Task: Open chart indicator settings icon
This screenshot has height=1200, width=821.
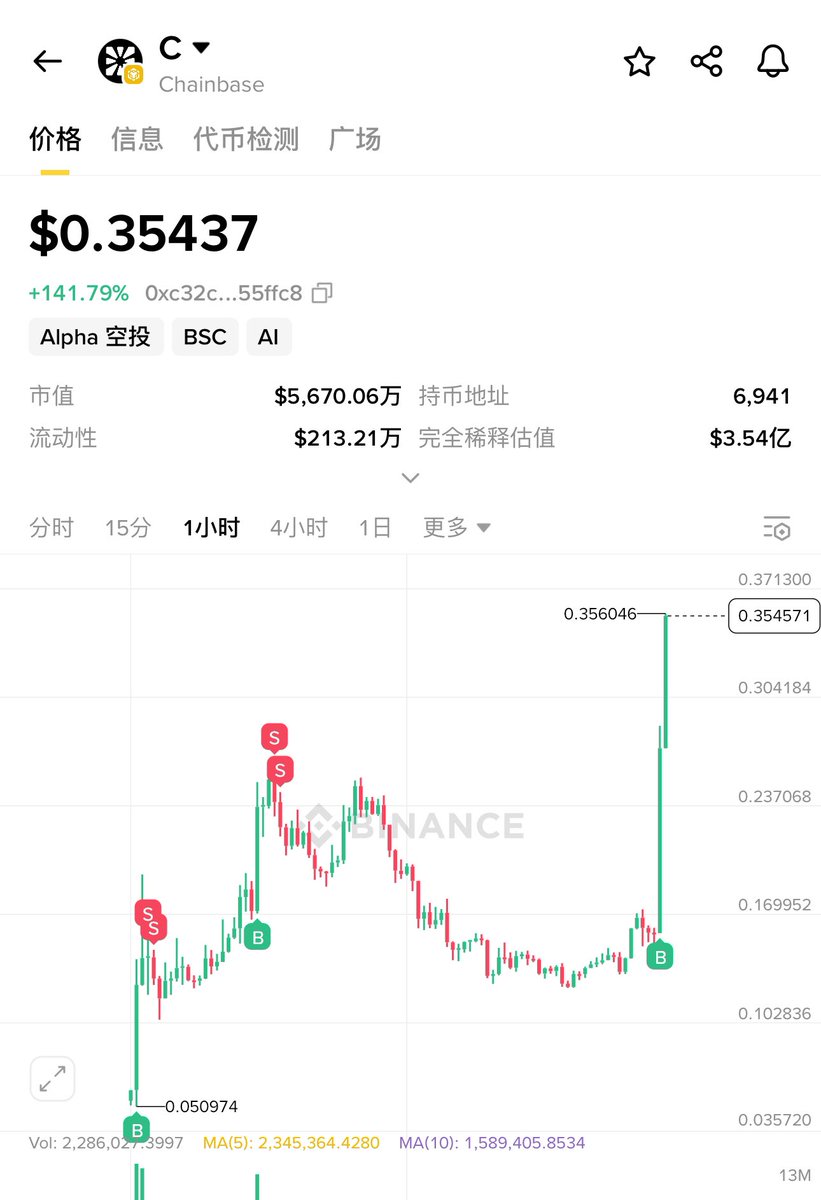Action: (x=776, y=528)
